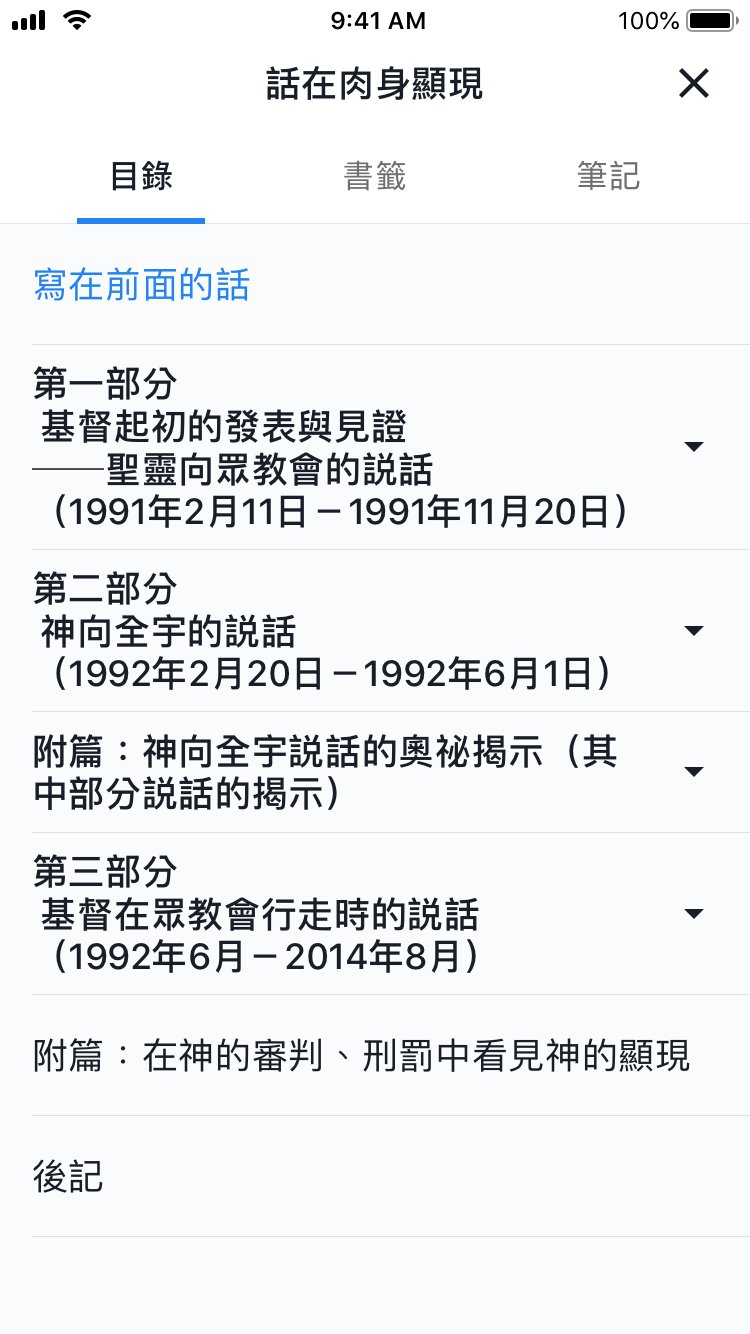Switch to the 書籤 tab
This screenshot has width=750, height=1334.
(x=375, y=177)
